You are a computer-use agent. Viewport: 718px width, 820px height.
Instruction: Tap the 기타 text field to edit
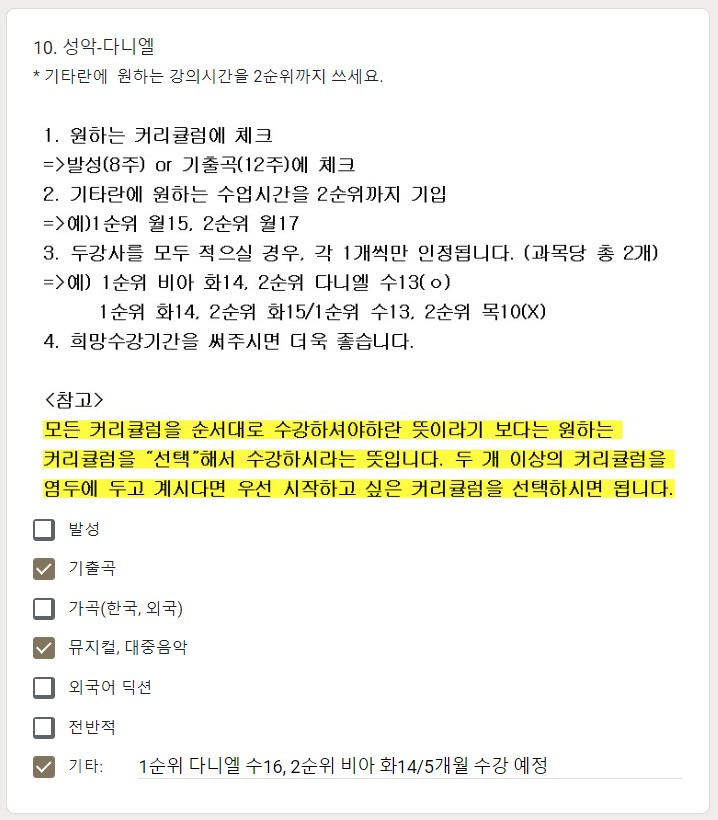coord(409,766)
